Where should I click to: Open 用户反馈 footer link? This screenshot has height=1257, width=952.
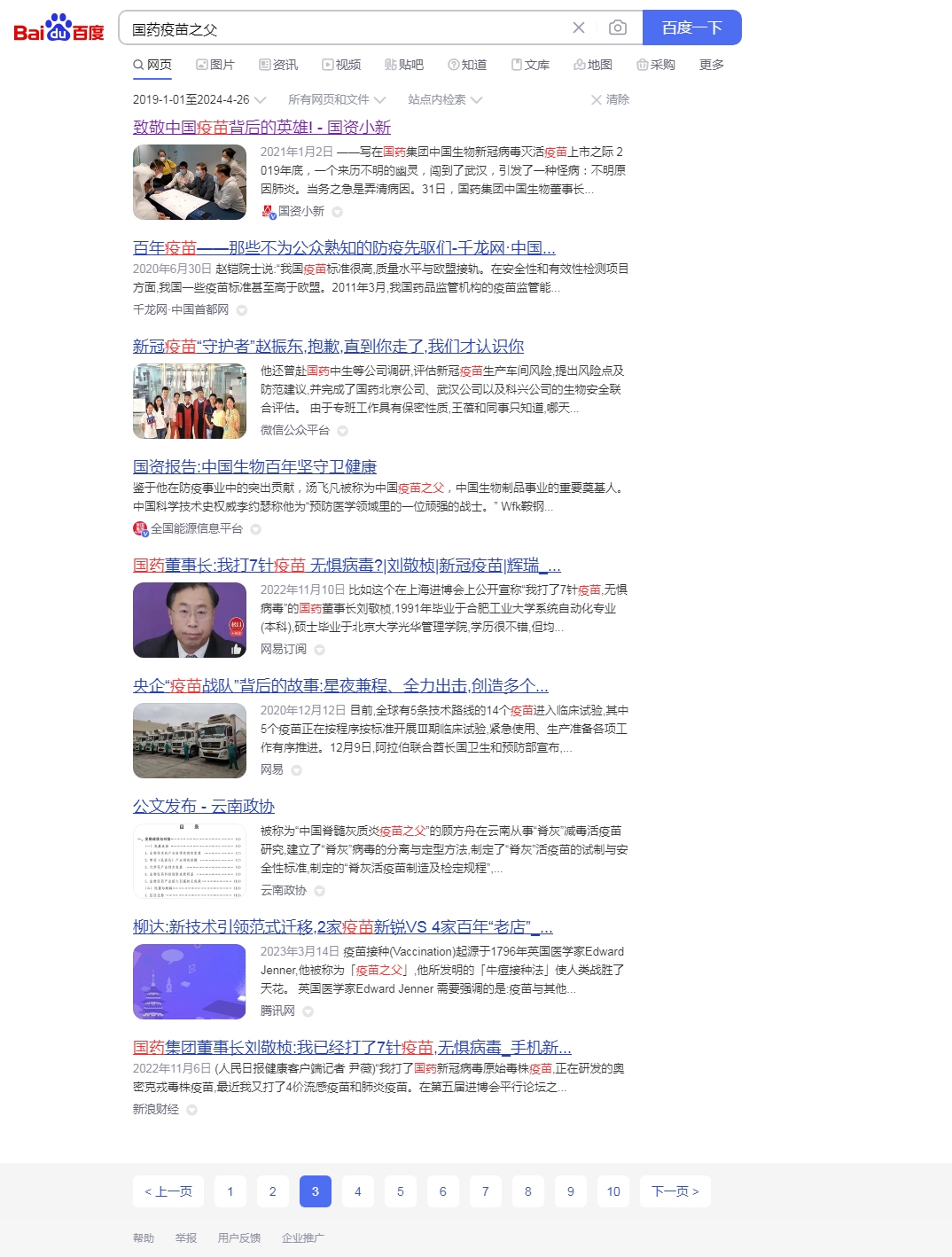(x=239, y=1238)
